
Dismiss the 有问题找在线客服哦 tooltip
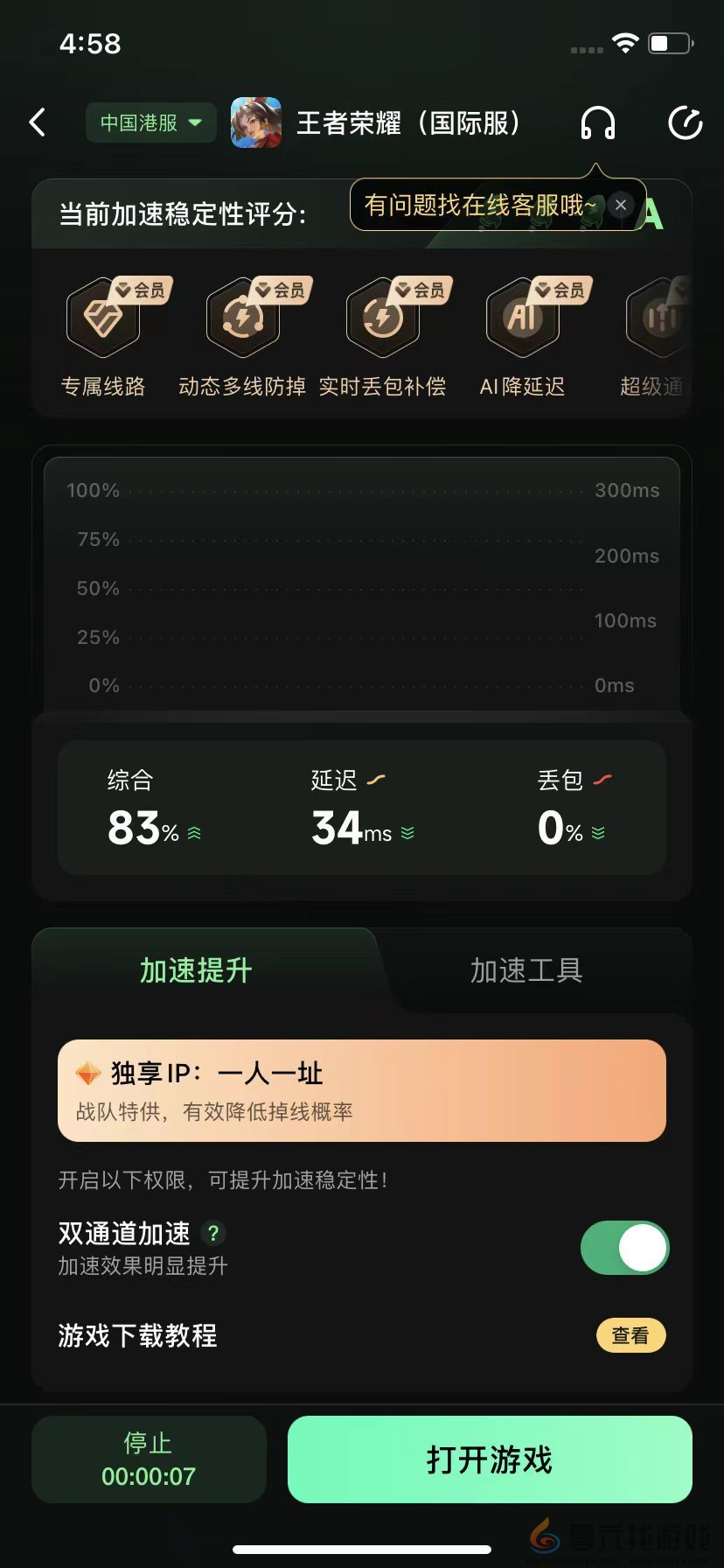click(620, 205)
